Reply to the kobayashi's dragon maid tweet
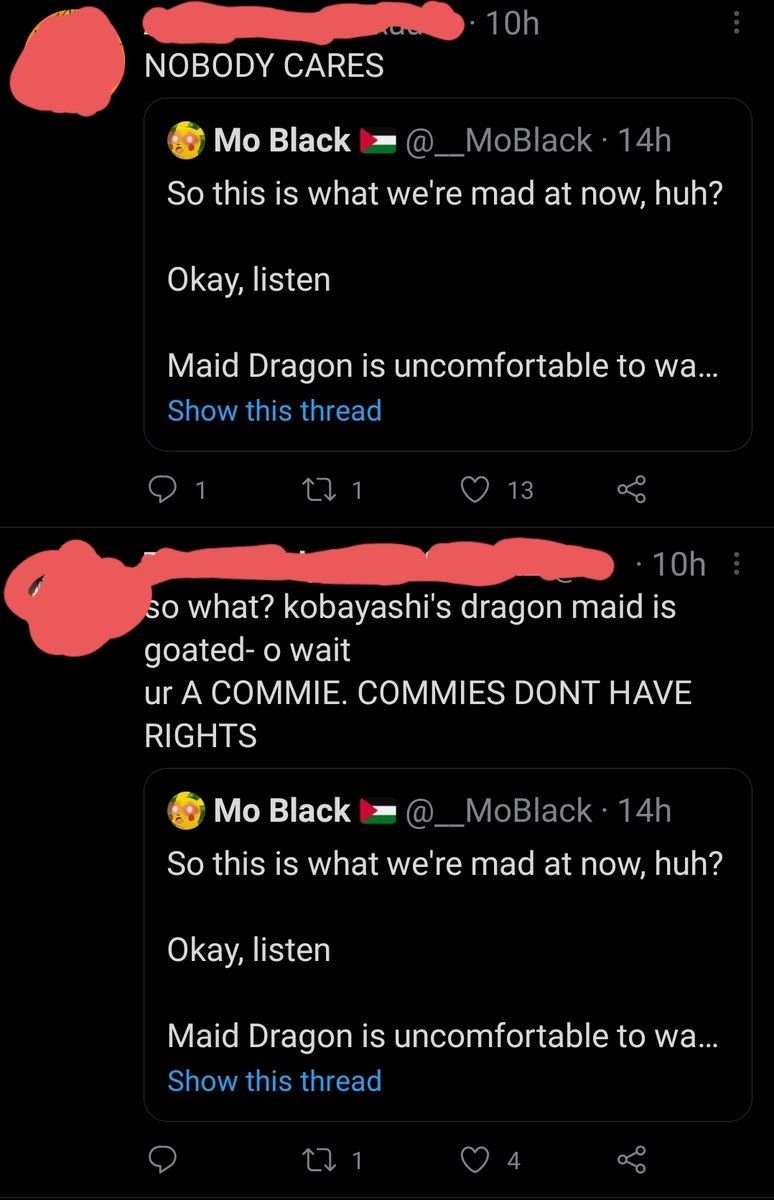This screenshot has width=774, height=1200. tap(162, 1160)
